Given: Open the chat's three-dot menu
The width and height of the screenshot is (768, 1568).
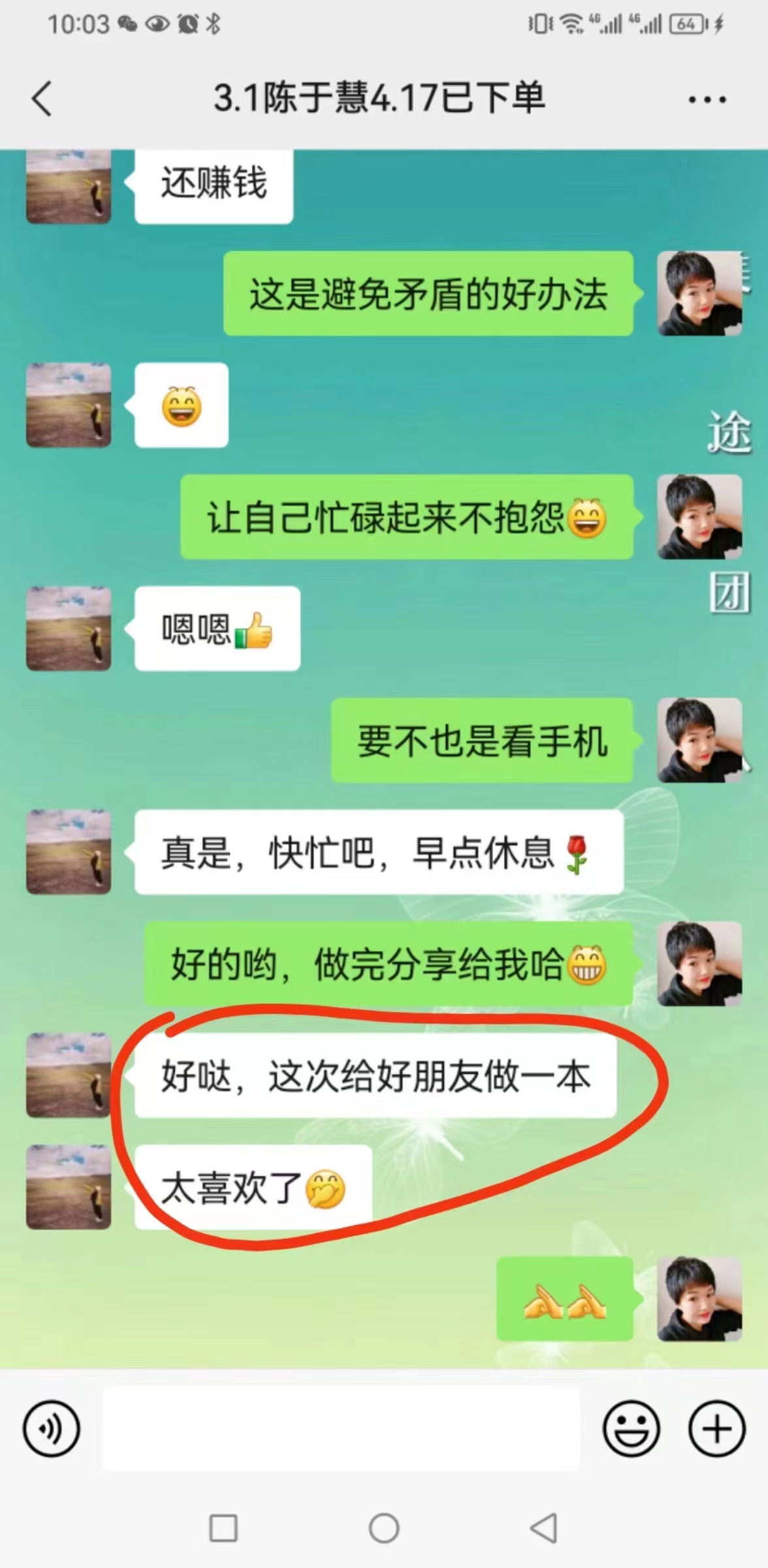Looking at the screenshot, I should pyautogui.click(x=707, y=100).
